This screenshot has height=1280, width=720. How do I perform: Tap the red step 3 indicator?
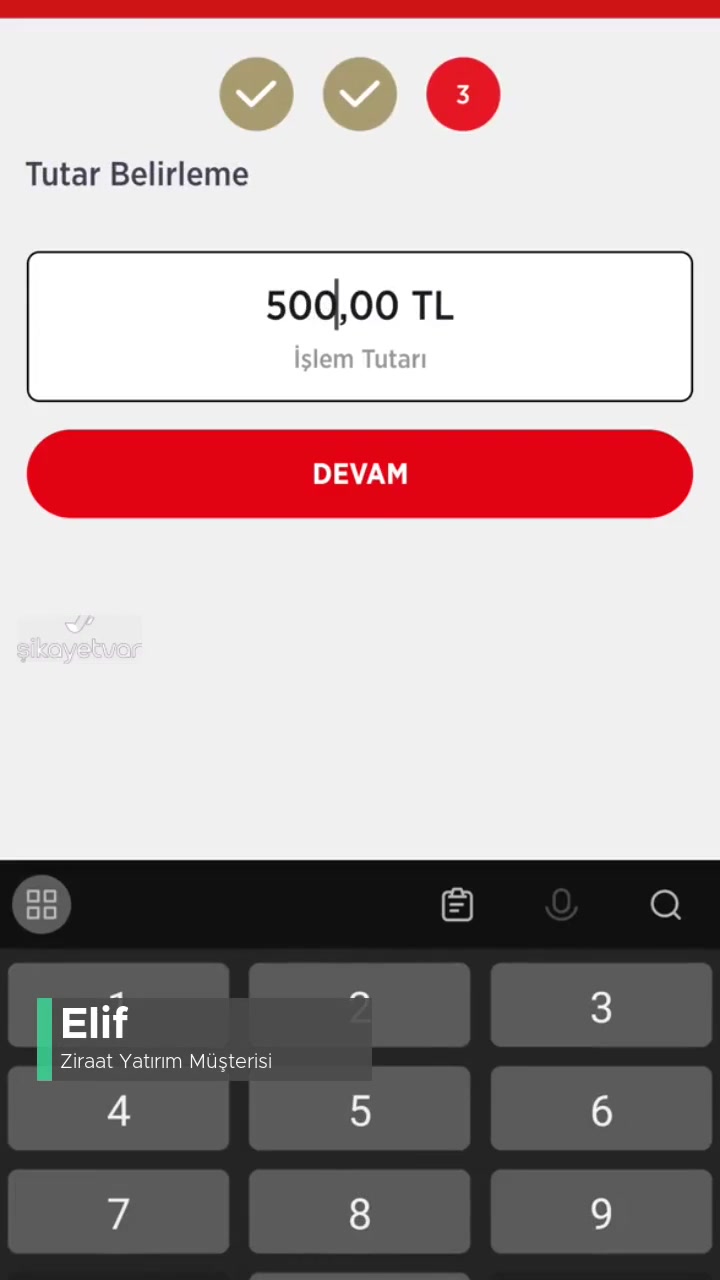pyautogui.click(x=463, y=93)
